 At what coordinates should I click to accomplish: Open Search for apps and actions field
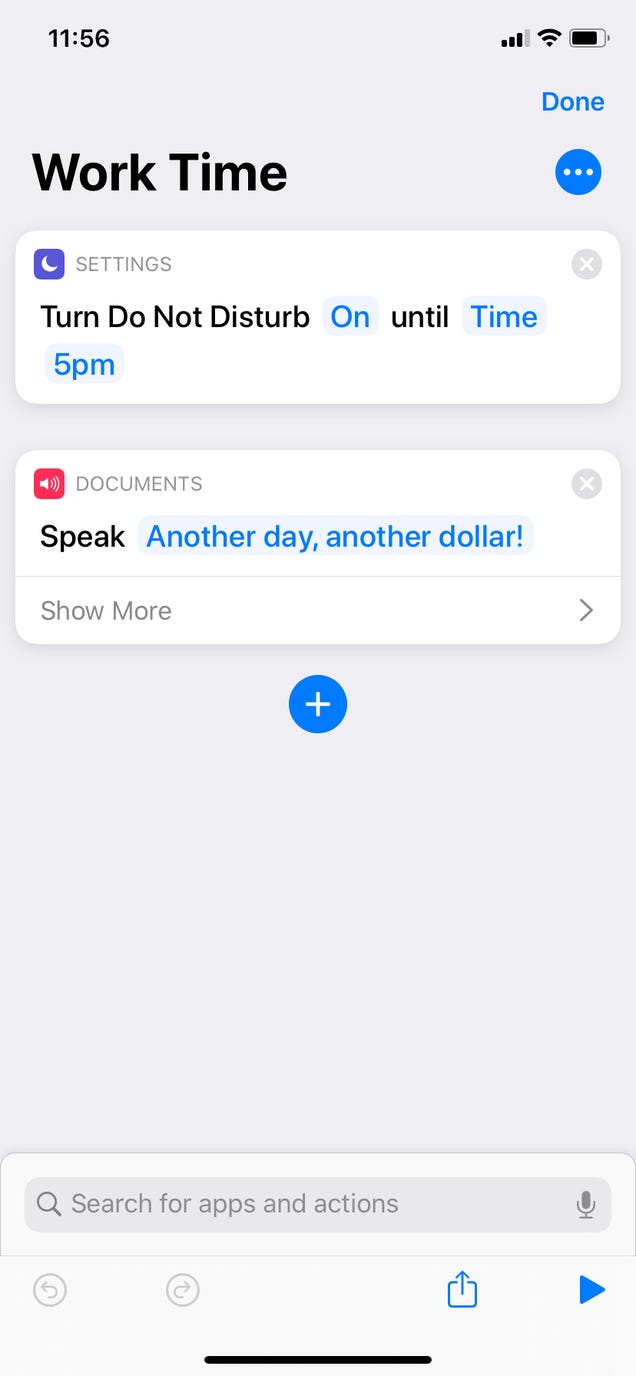[300, 1204]
